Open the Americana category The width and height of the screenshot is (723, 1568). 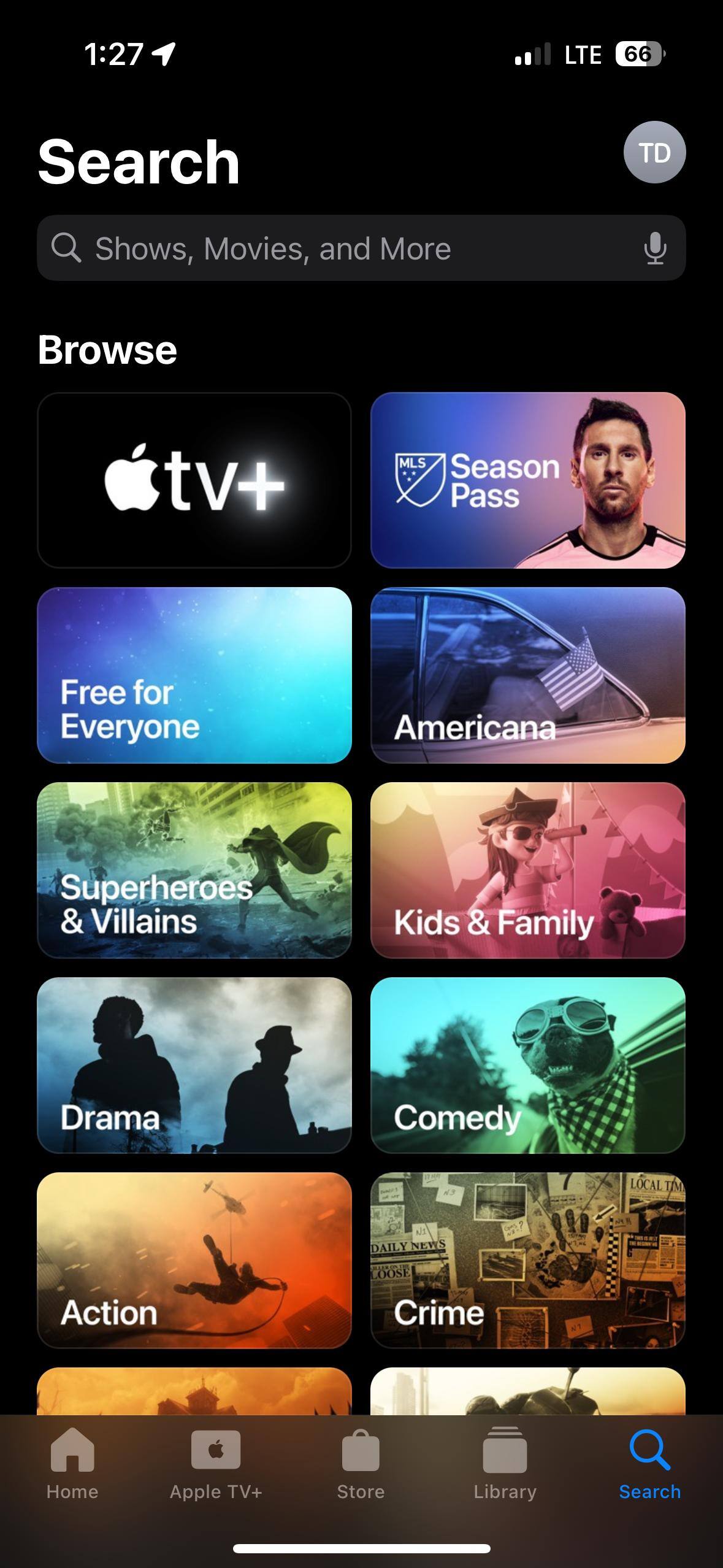coord(527,675)
